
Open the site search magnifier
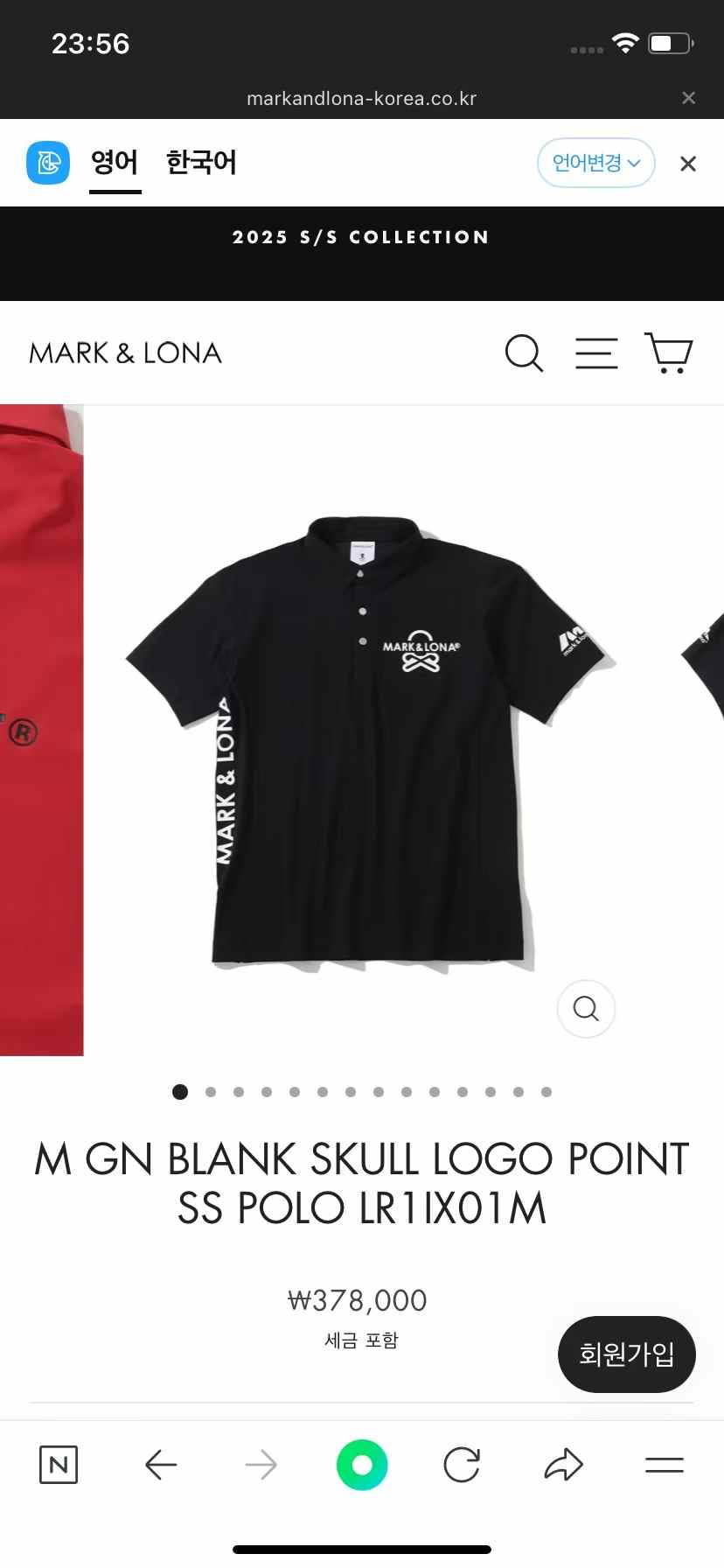pyautogui.click(x=524, y=353)
